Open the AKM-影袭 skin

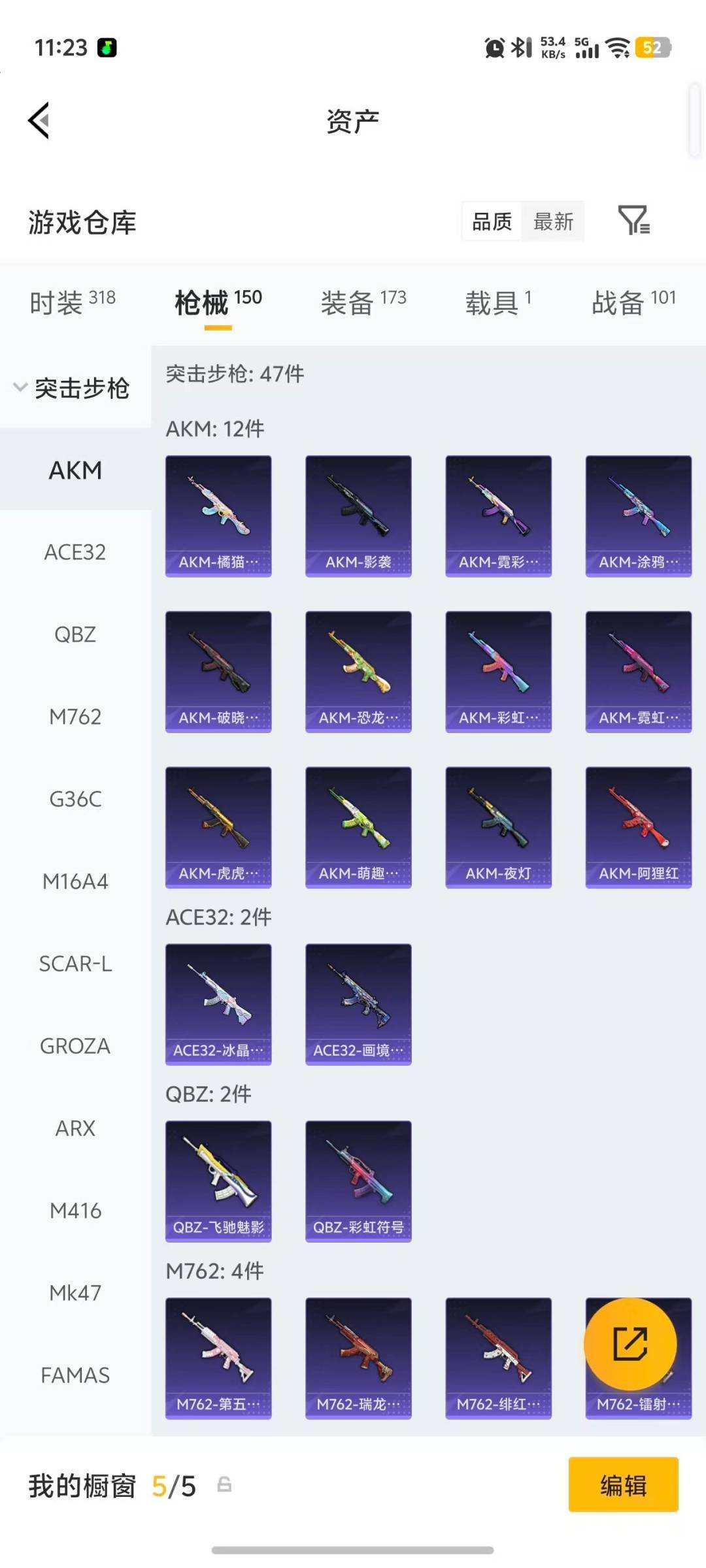(x=358, y=515)
